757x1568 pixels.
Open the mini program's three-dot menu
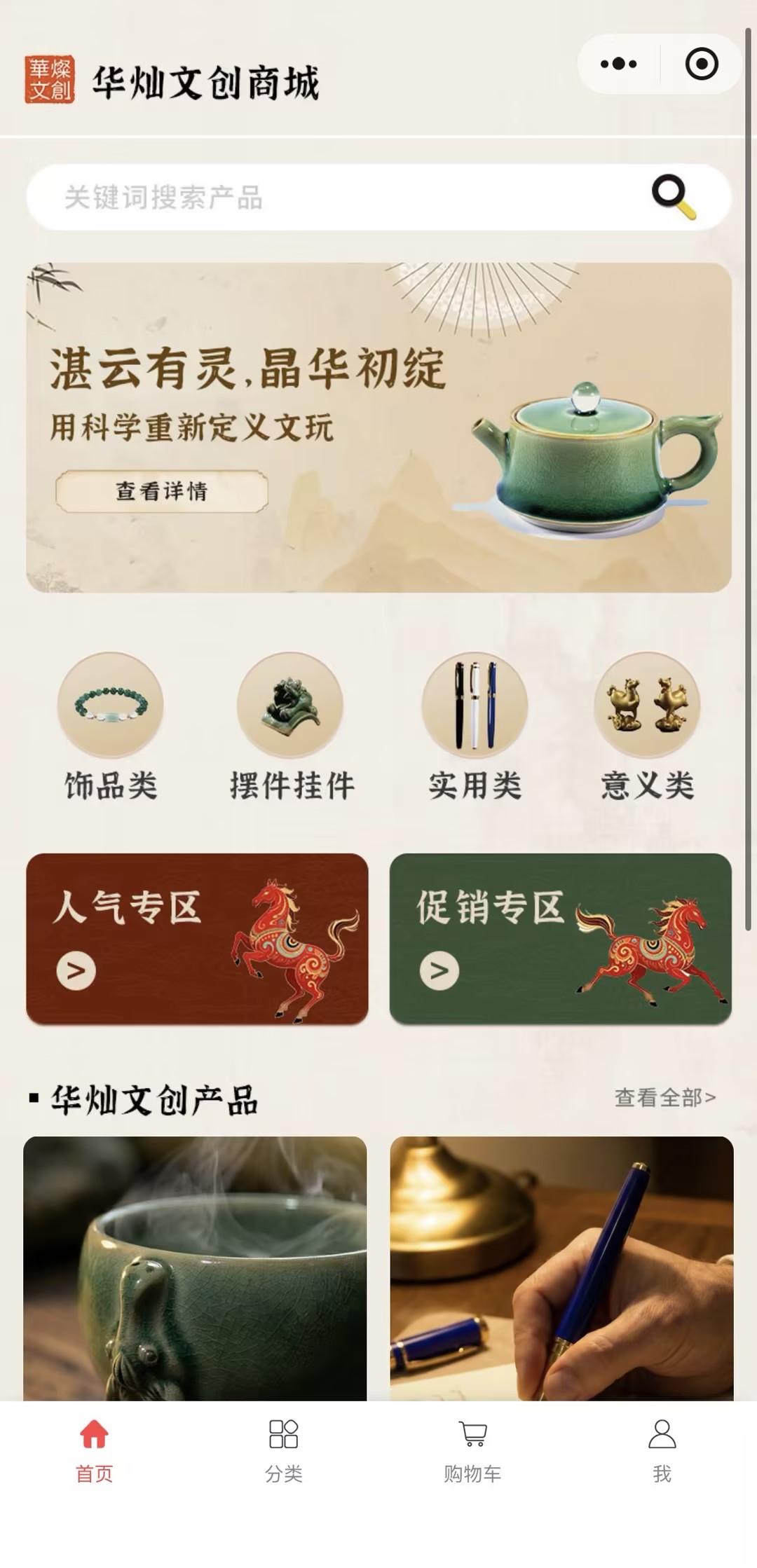click(618, 64)
